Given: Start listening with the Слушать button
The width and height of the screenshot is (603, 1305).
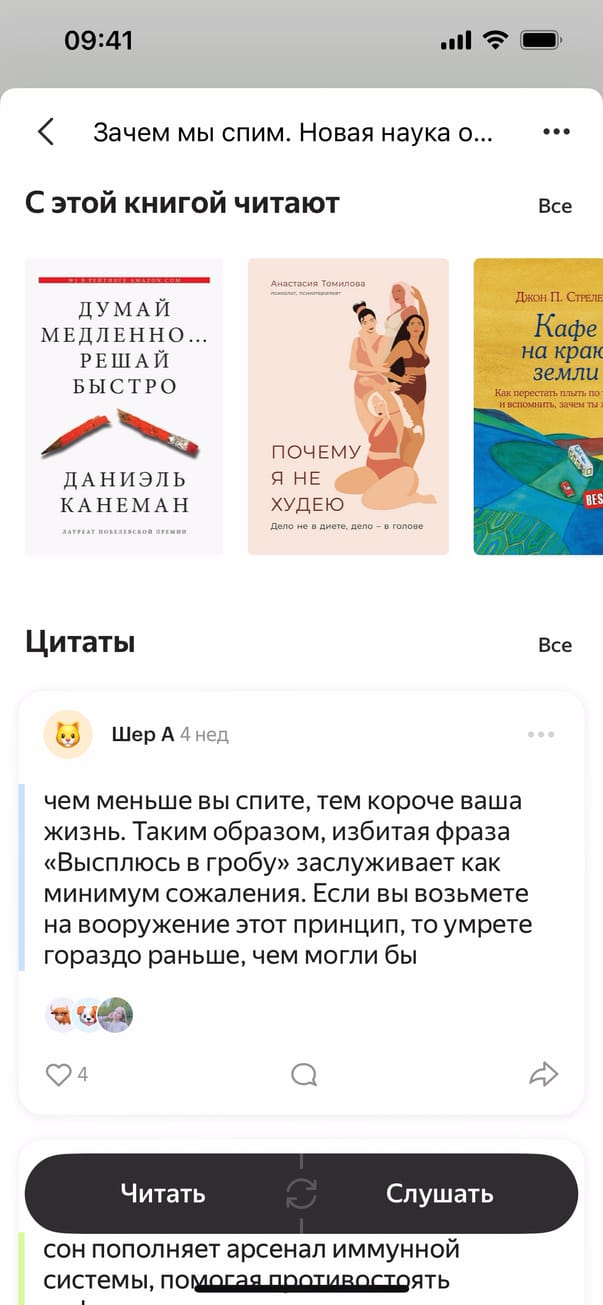Looking at the screenshot, I should (x=440, y=1193).
